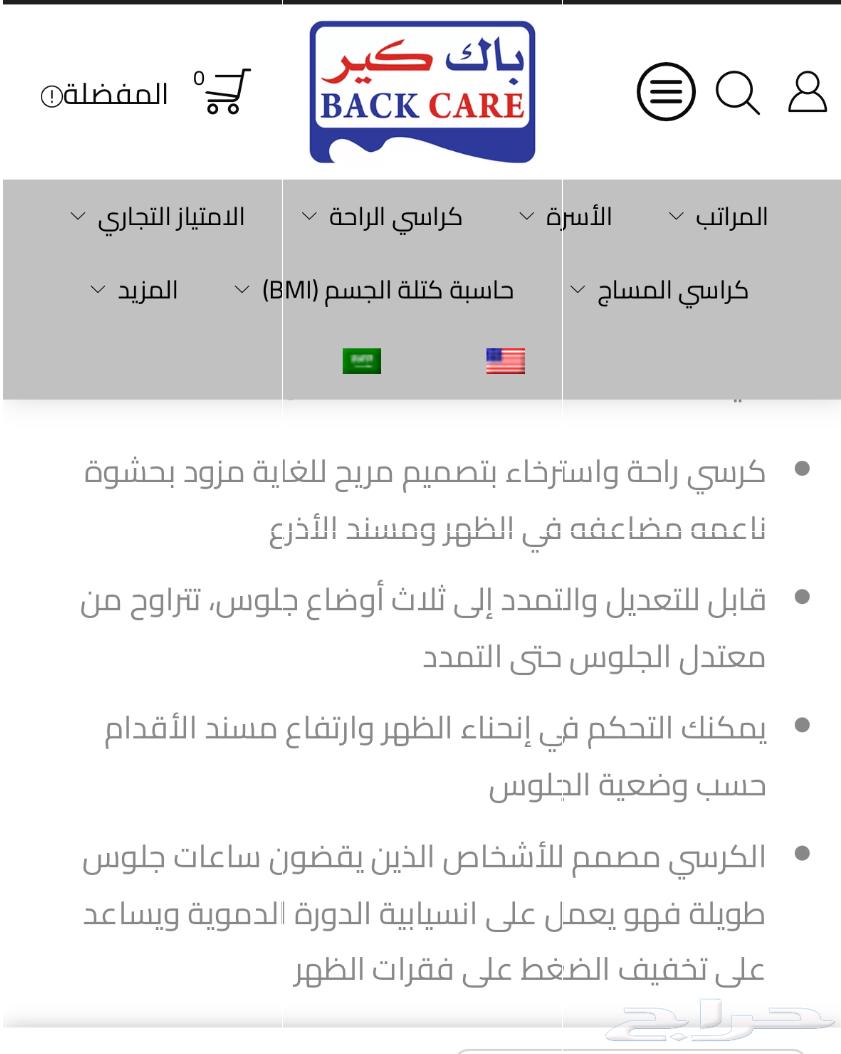This screenshot has width=841, height=1054.
Task: Open the user account icon
Action: 807,93
